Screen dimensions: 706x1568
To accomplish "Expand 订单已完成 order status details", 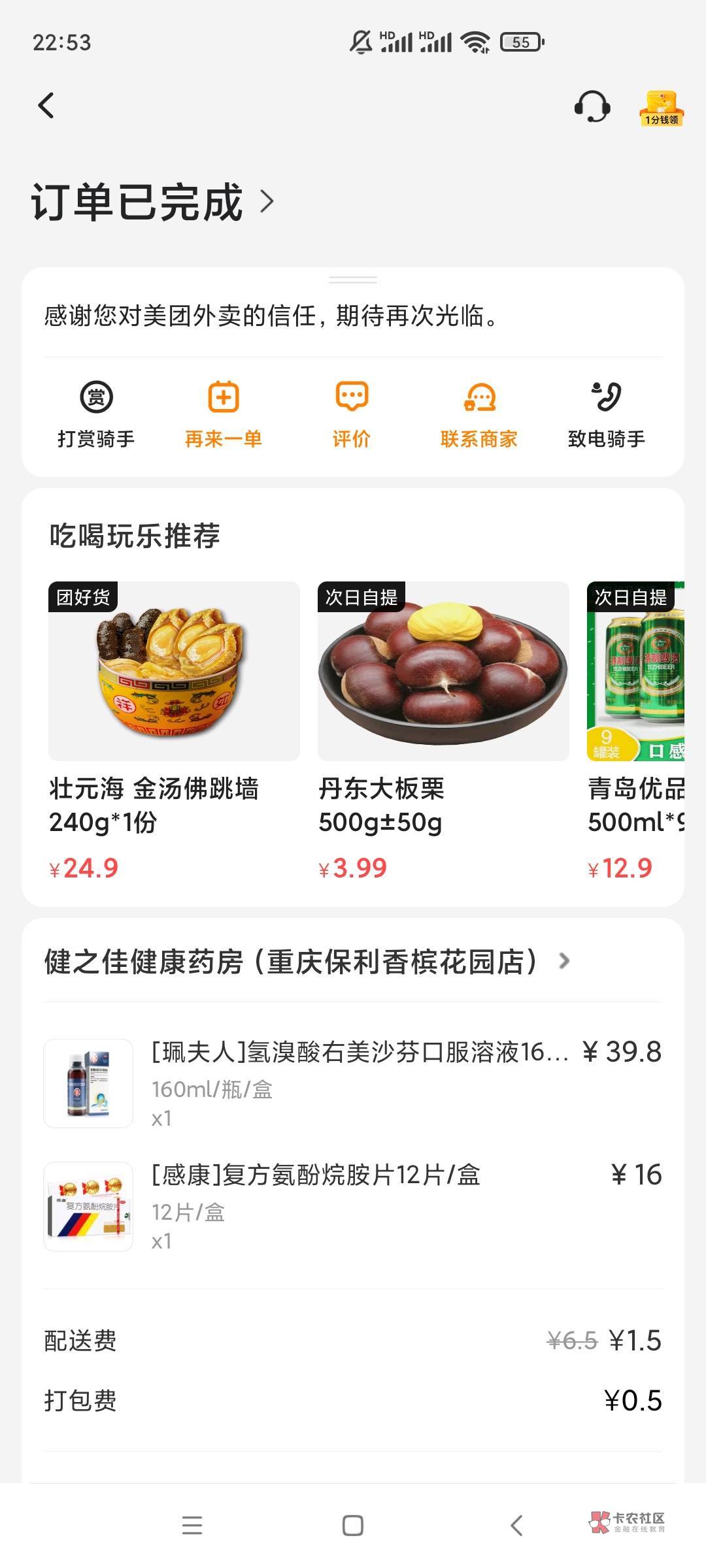I will tap(152, 202).
